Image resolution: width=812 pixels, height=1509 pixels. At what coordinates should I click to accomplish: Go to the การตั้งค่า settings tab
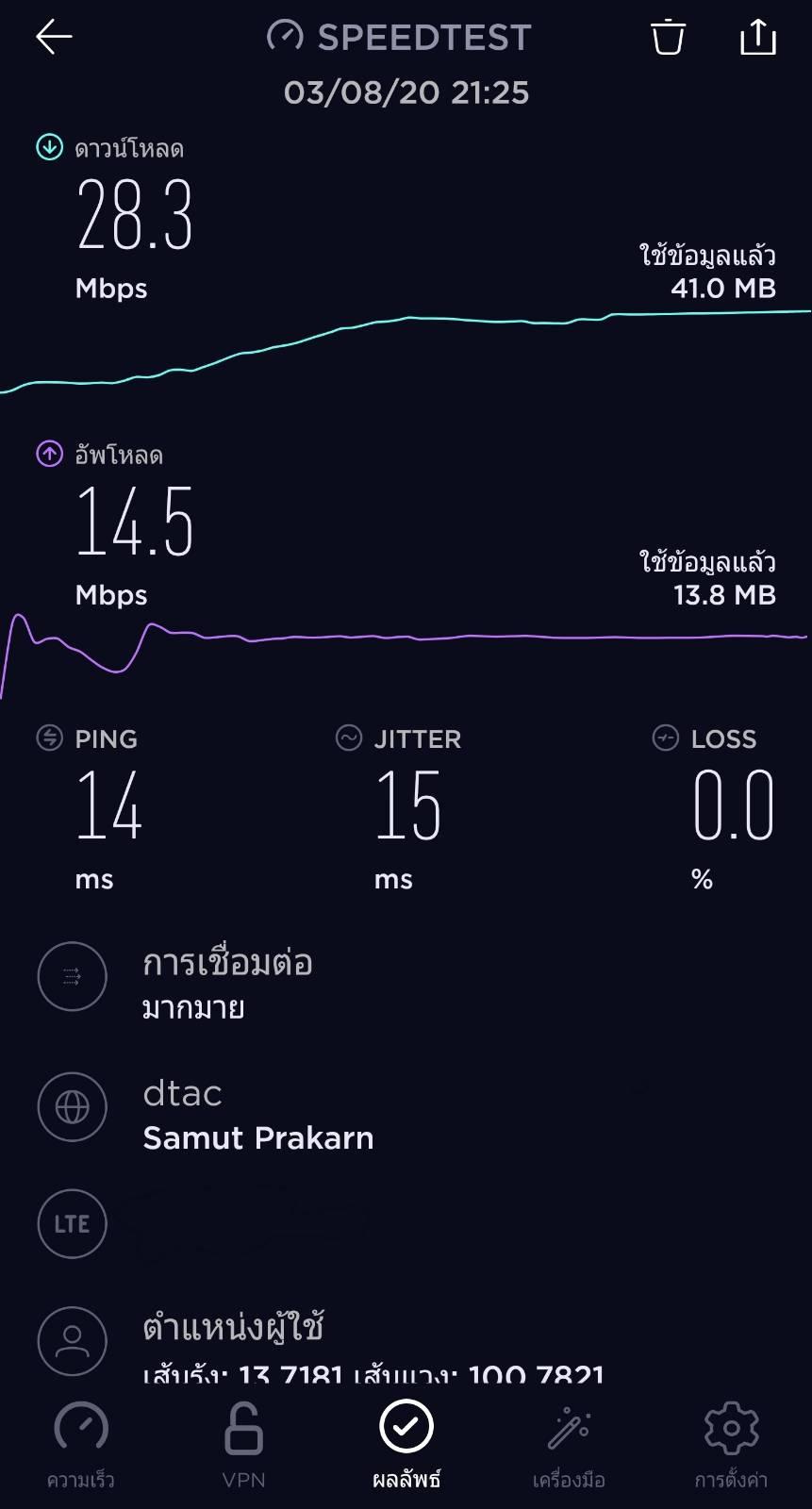pos(731,1444)
